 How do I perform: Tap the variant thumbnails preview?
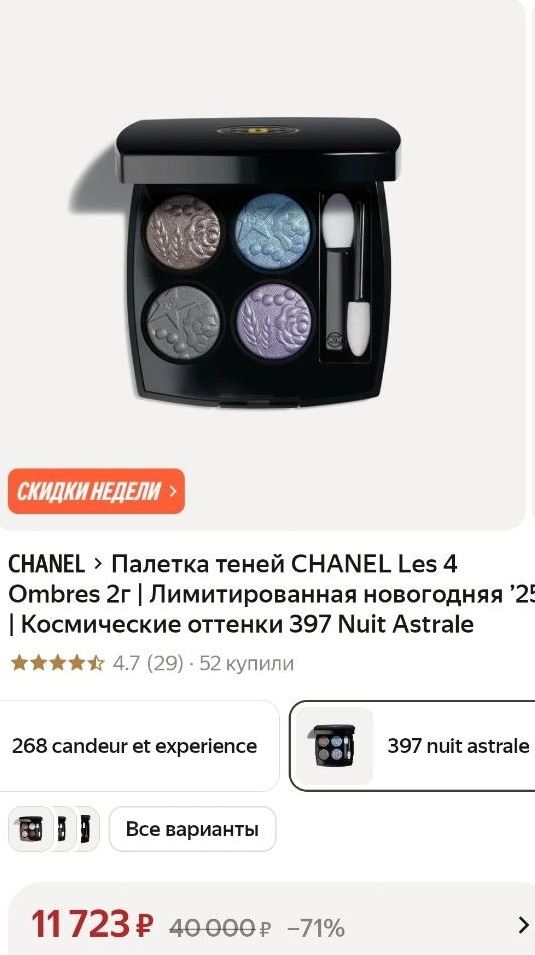tap(54, 829)
